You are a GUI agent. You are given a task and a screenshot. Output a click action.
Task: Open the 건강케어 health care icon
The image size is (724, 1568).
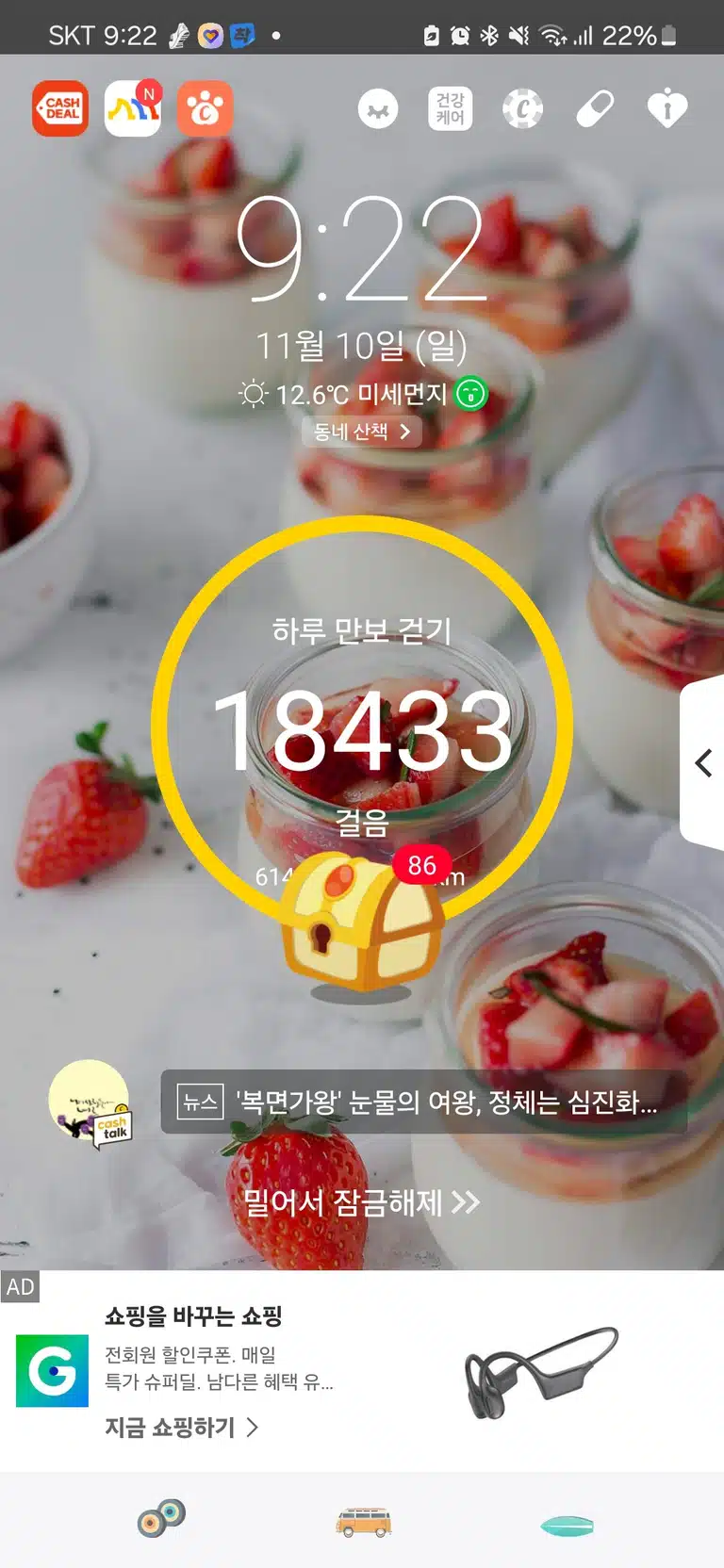451,108
